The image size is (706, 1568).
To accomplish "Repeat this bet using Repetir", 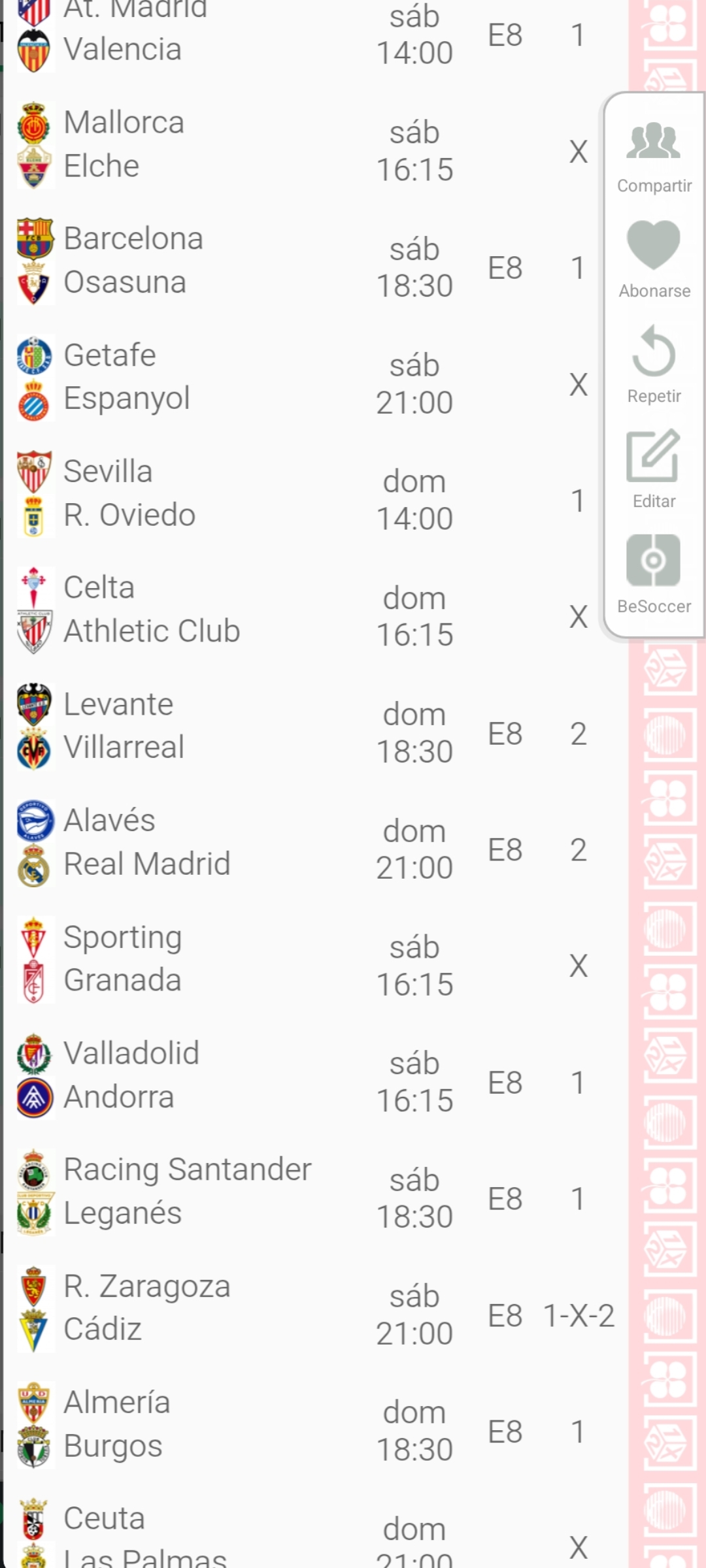I will click(x=654, y=365).
